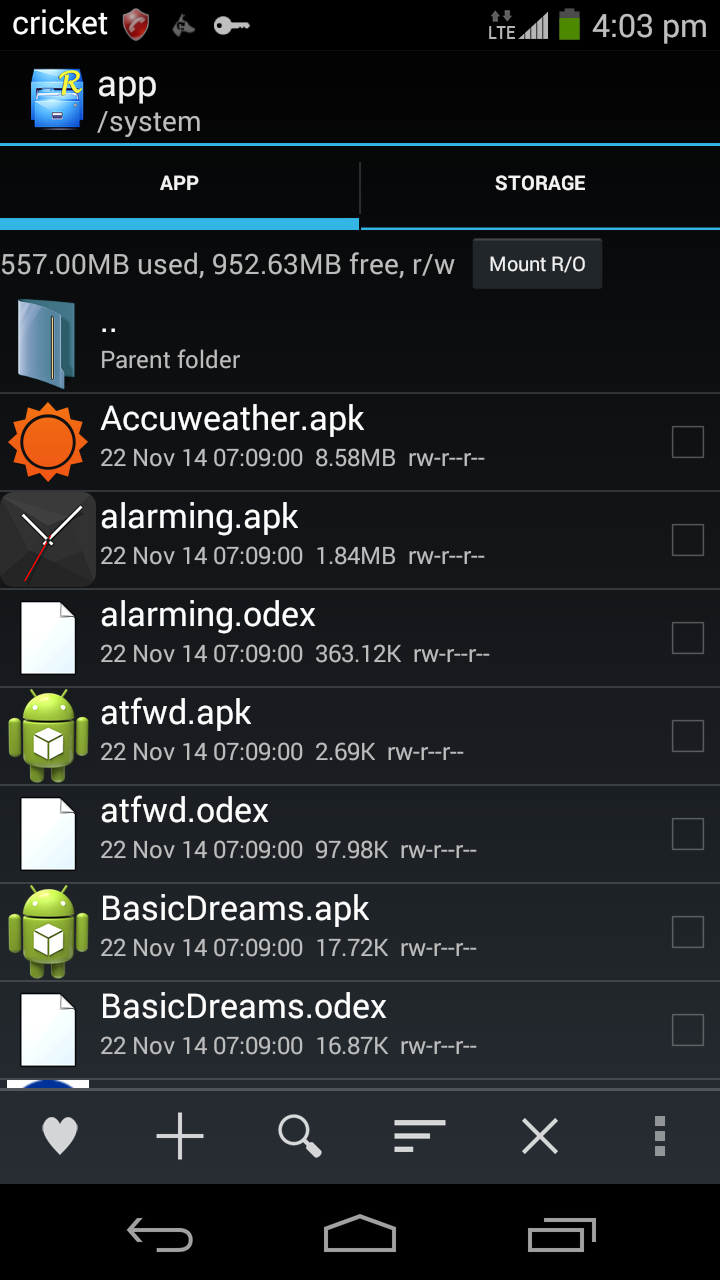Viewport: 720px width, 1280px height.
Task: Return to the home screen
Action: click(360, 1235)
